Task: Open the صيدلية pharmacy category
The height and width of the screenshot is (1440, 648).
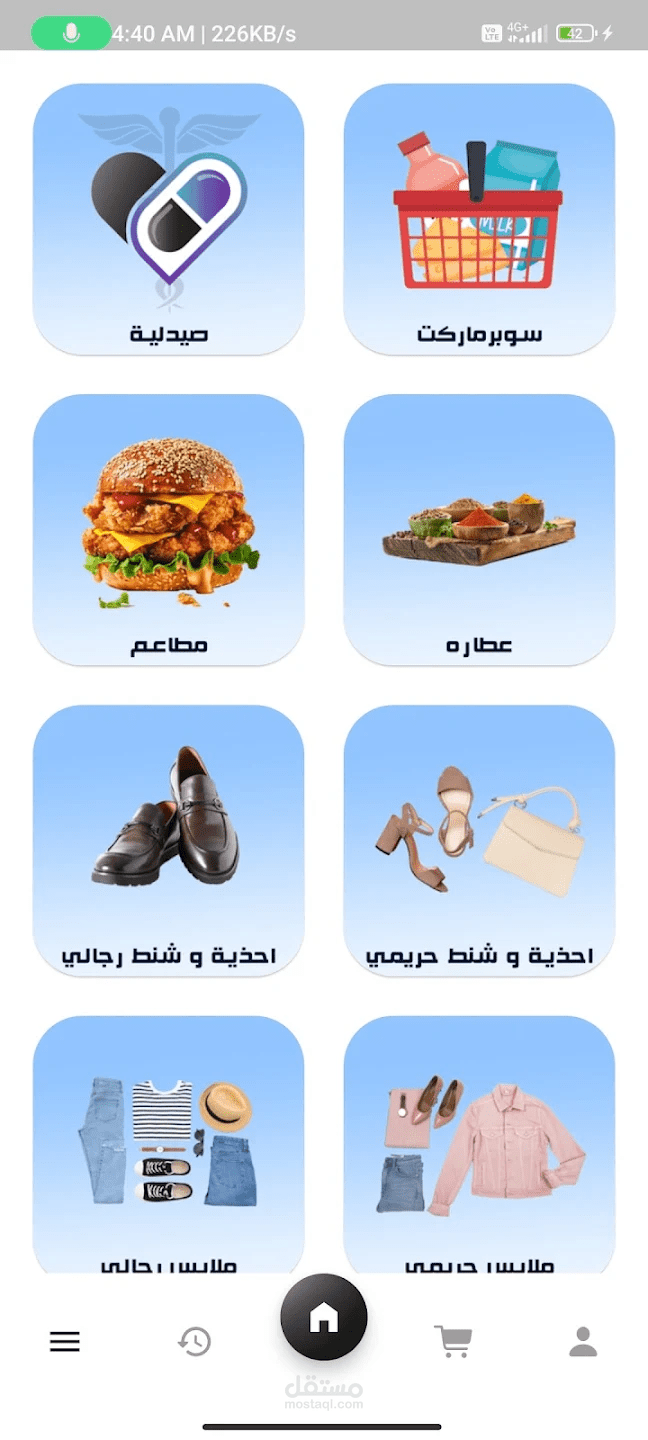Action: click(168, 219)
